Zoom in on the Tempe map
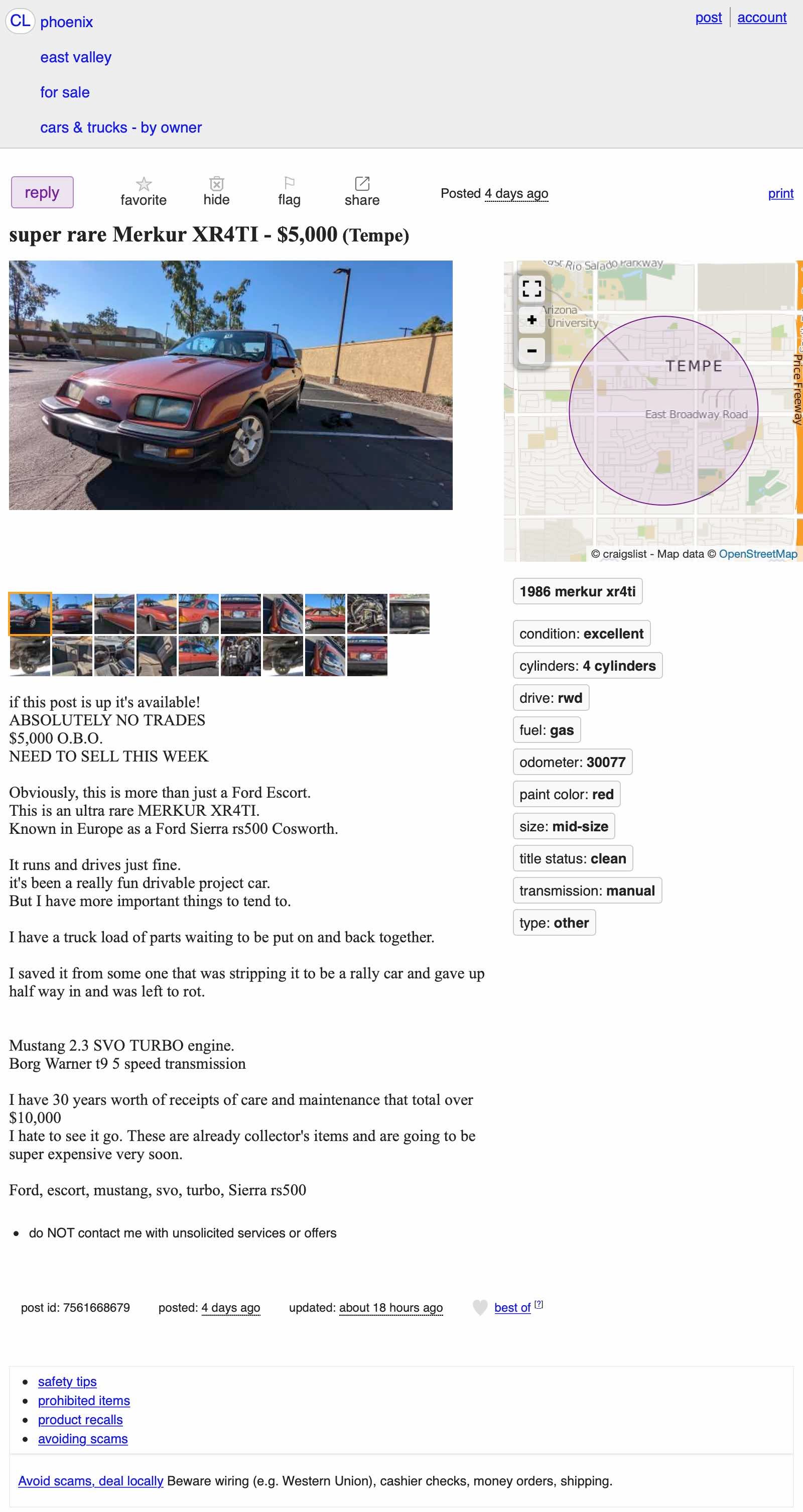This screenshot has width=803, height=1512. tap(531, 320)
